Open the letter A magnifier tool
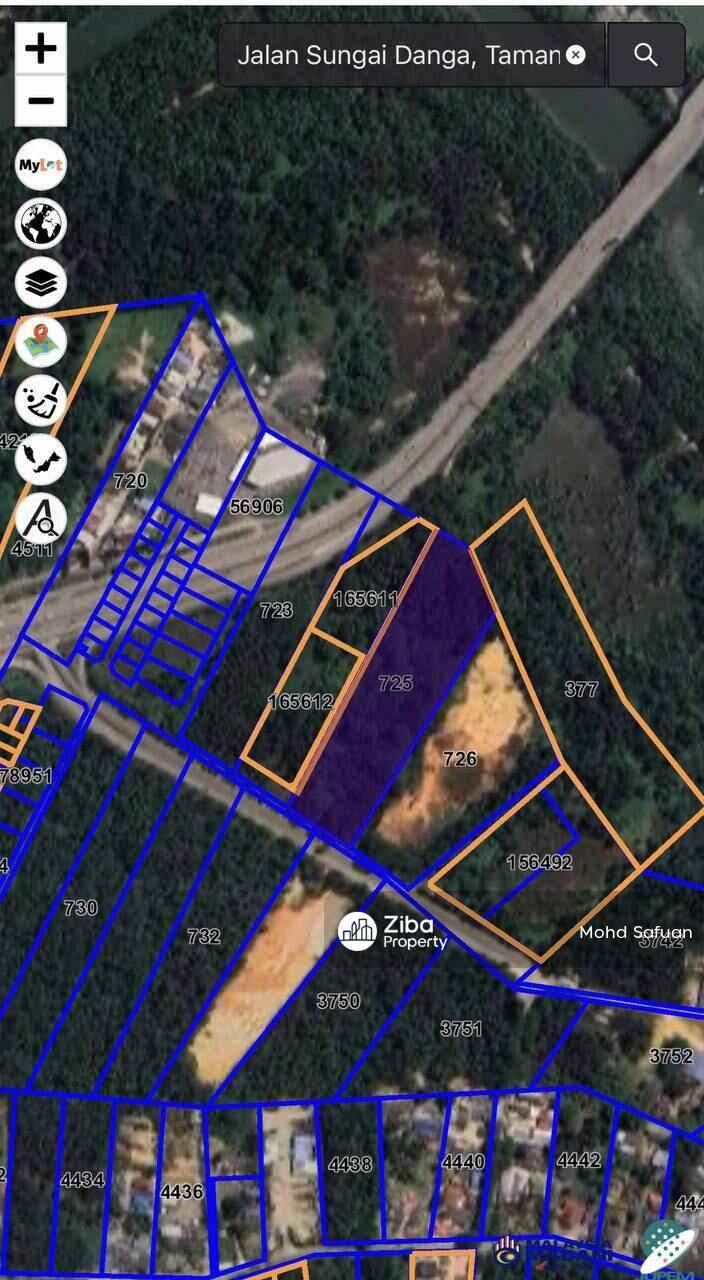 (41, 519)
